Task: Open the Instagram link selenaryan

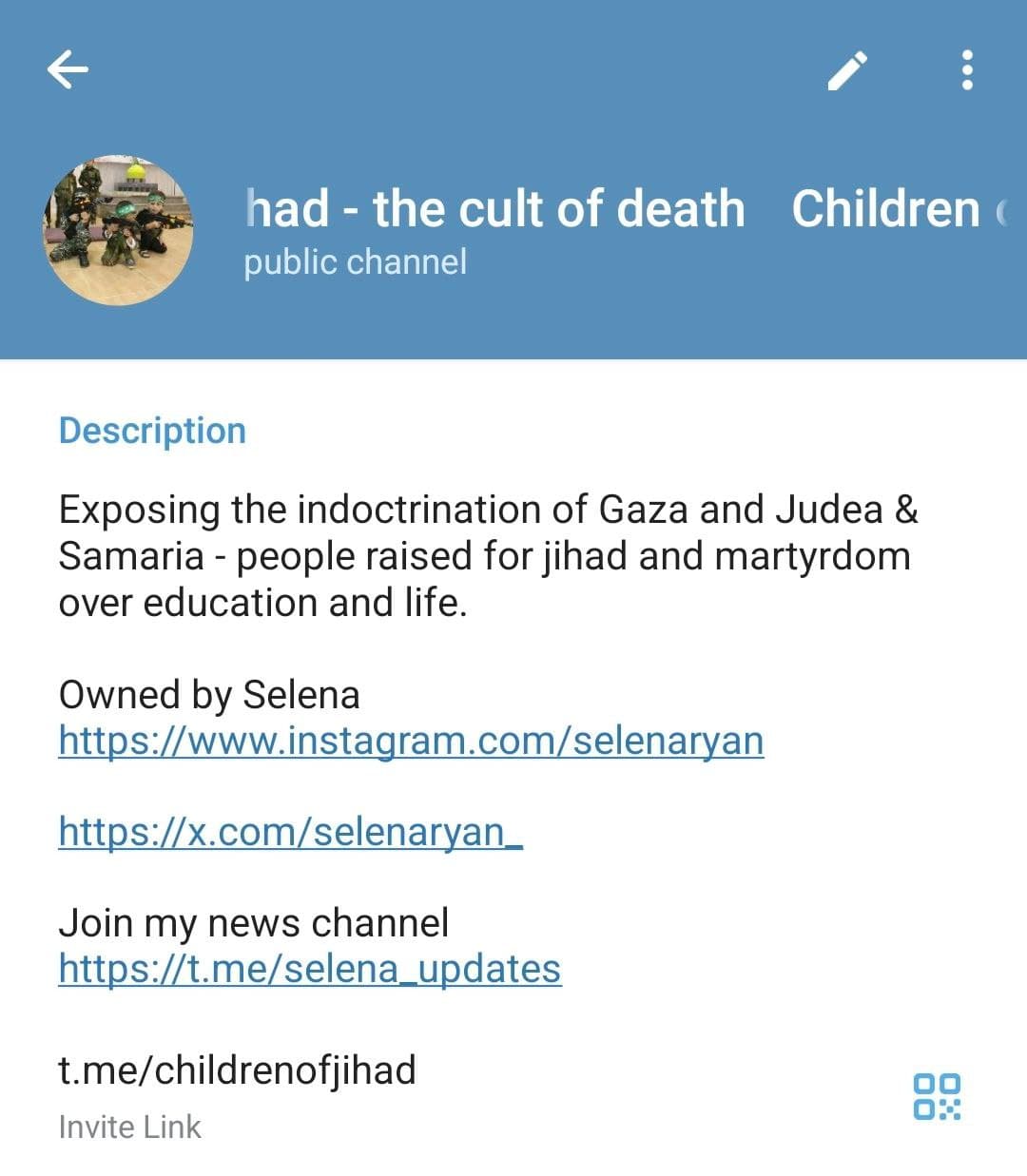Action: click(x=412, y=740)
